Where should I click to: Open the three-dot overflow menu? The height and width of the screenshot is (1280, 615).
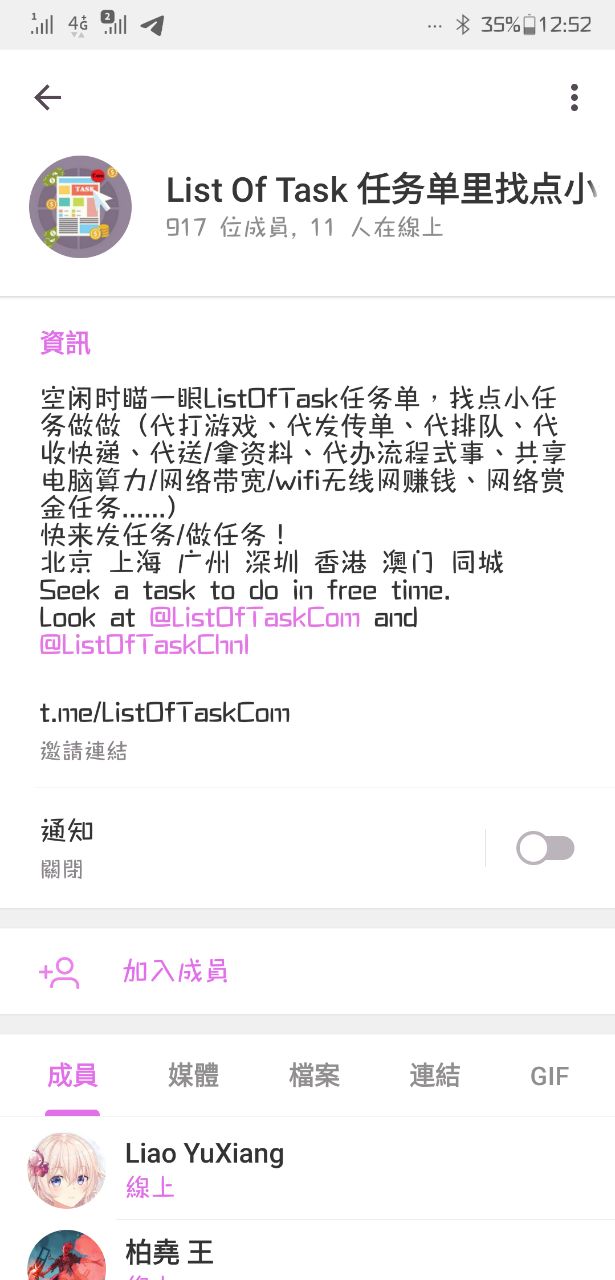574,97
